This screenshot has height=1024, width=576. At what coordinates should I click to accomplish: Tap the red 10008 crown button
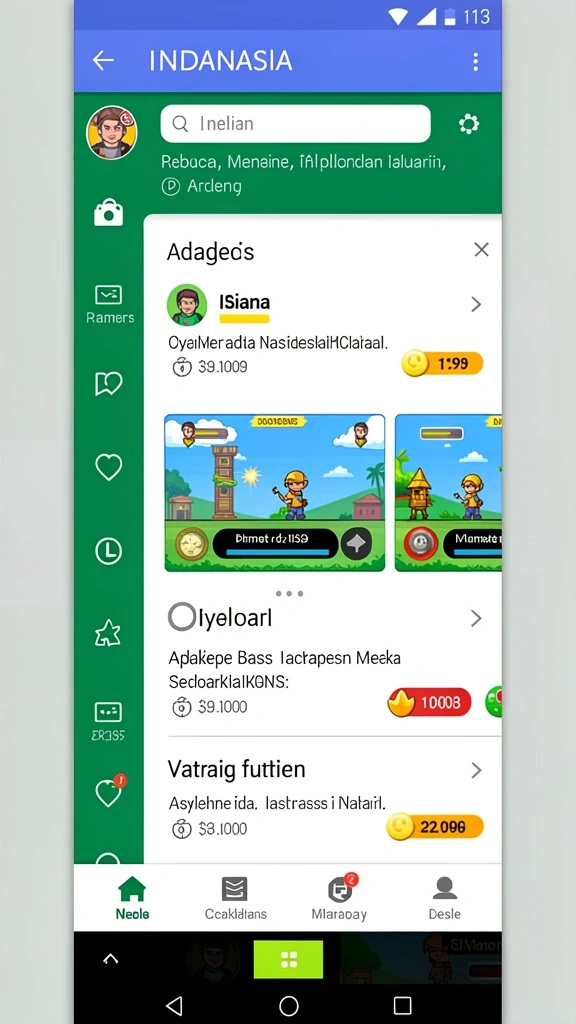[429, 702]
